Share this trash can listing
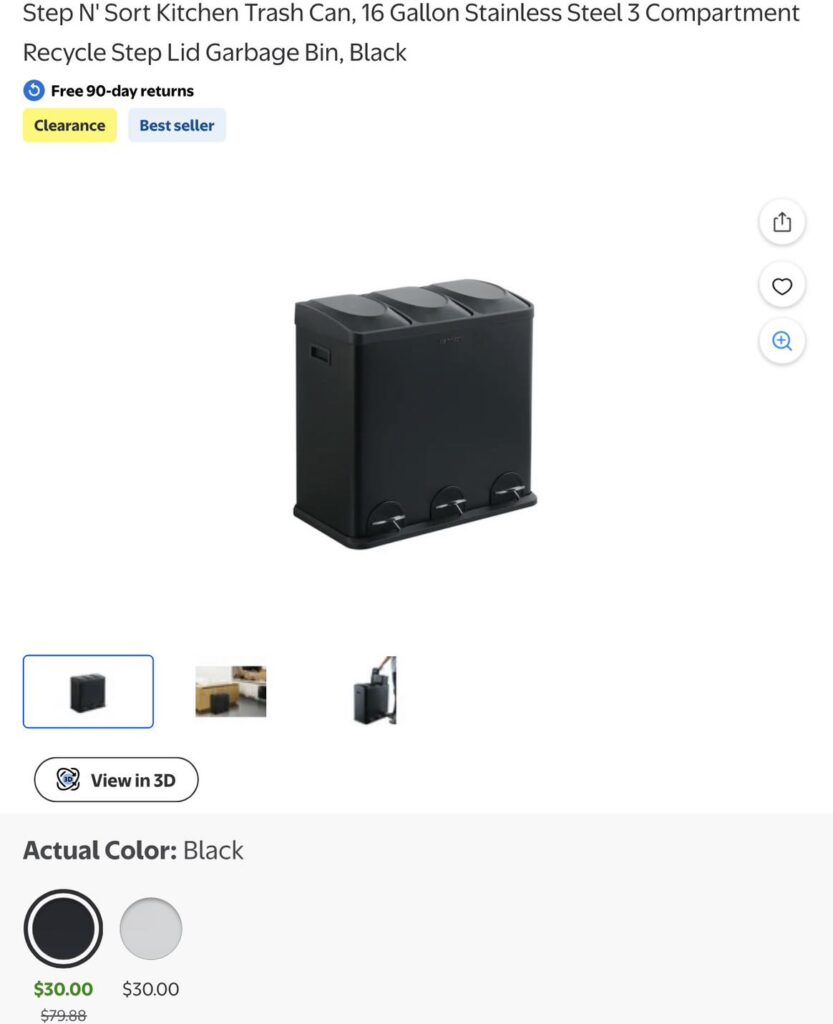 coord(782,222)
